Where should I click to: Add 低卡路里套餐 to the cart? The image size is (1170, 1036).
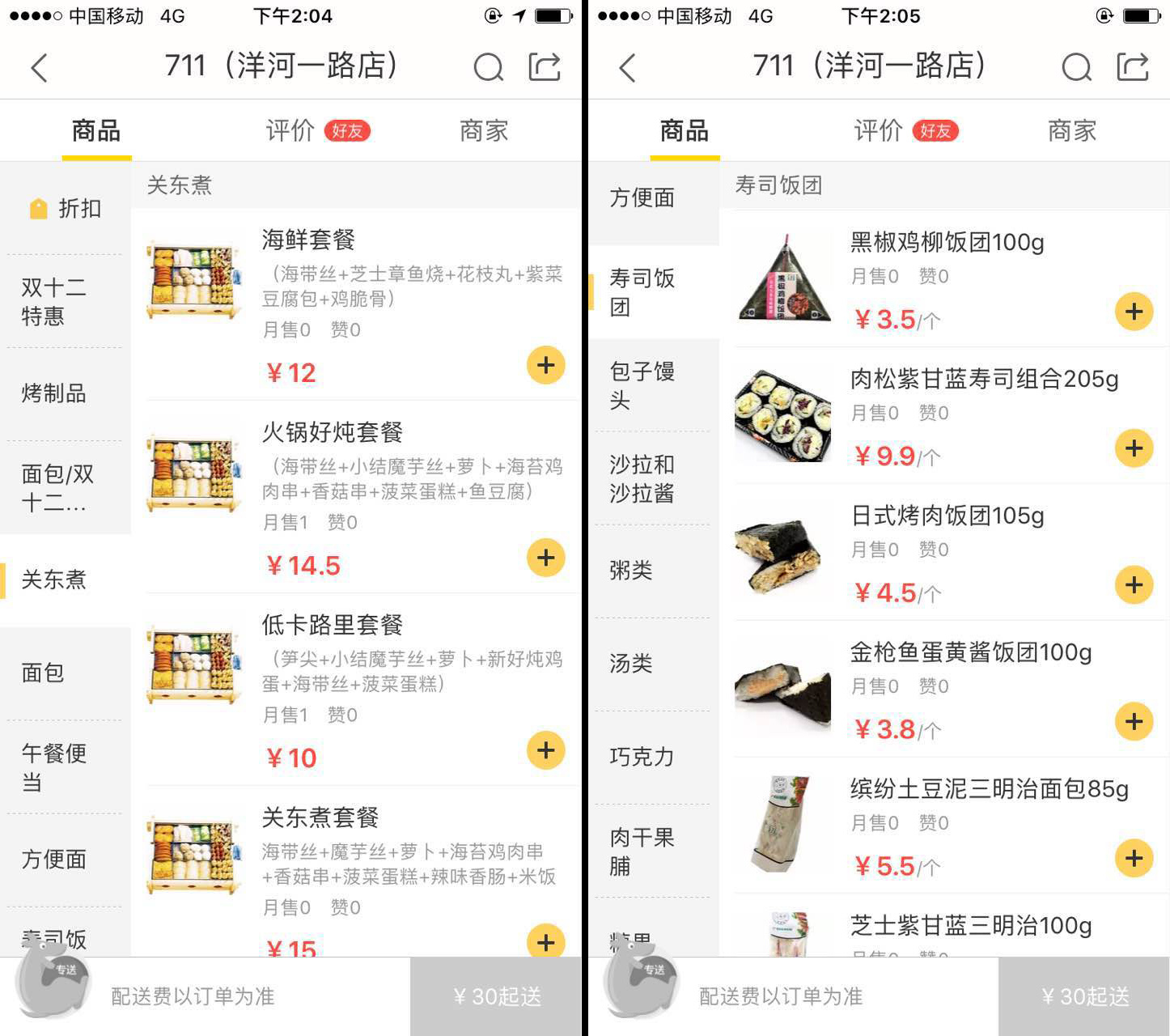[x=545, y=750]
